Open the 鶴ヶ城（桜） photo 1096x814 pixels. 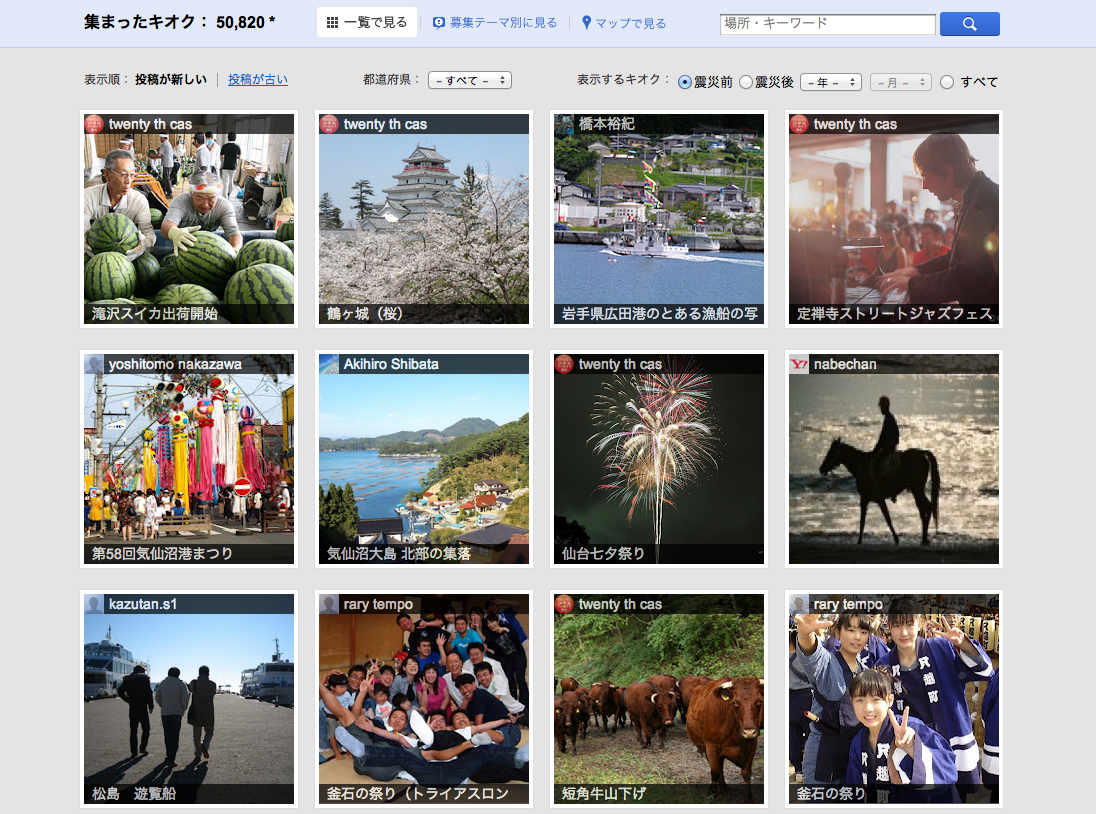424,218
